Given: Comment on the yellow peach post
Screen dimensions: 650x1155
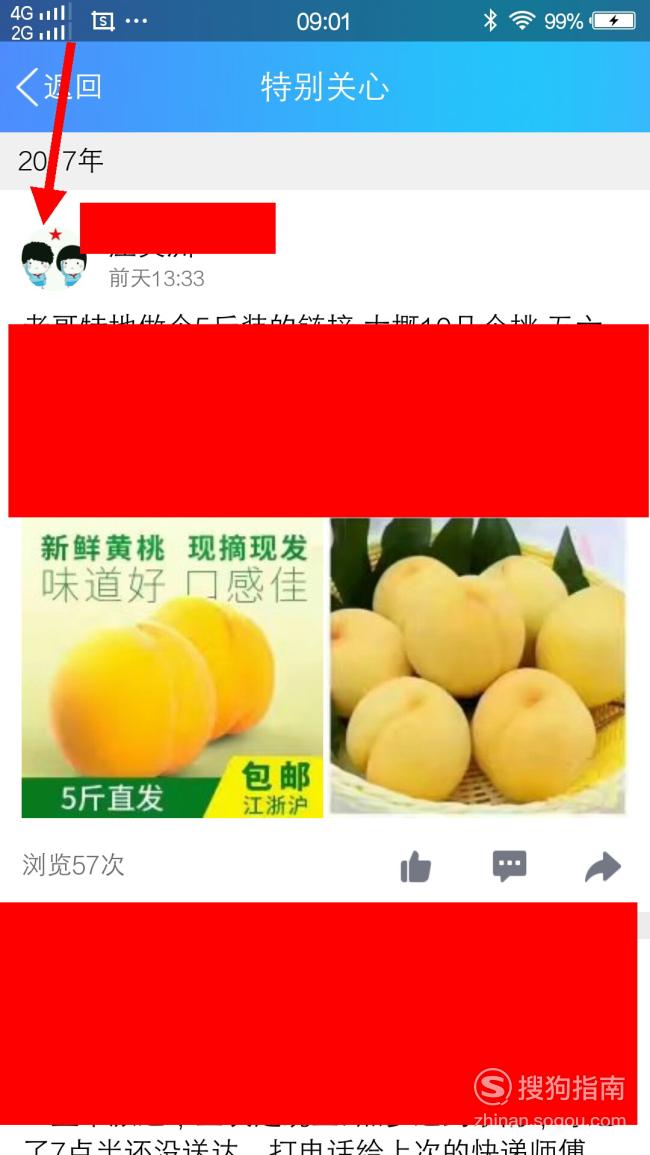Looking at the screenshot, I should (509, 866).
